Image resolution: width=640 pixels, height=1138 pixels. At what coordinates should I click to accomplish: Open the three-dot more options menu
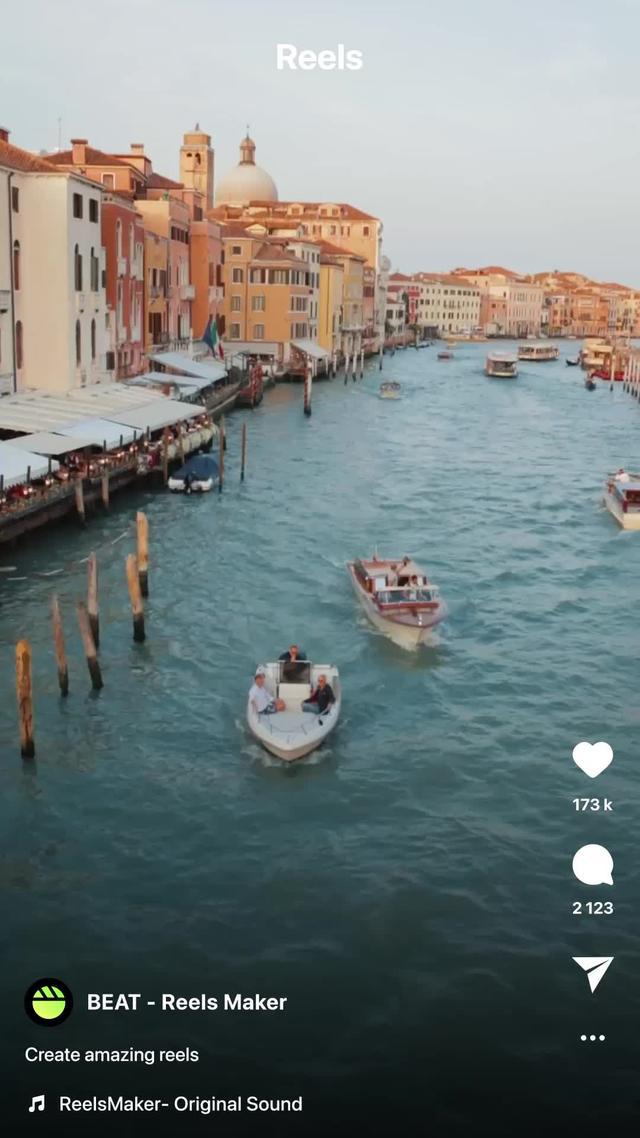tap(592, 1038)
